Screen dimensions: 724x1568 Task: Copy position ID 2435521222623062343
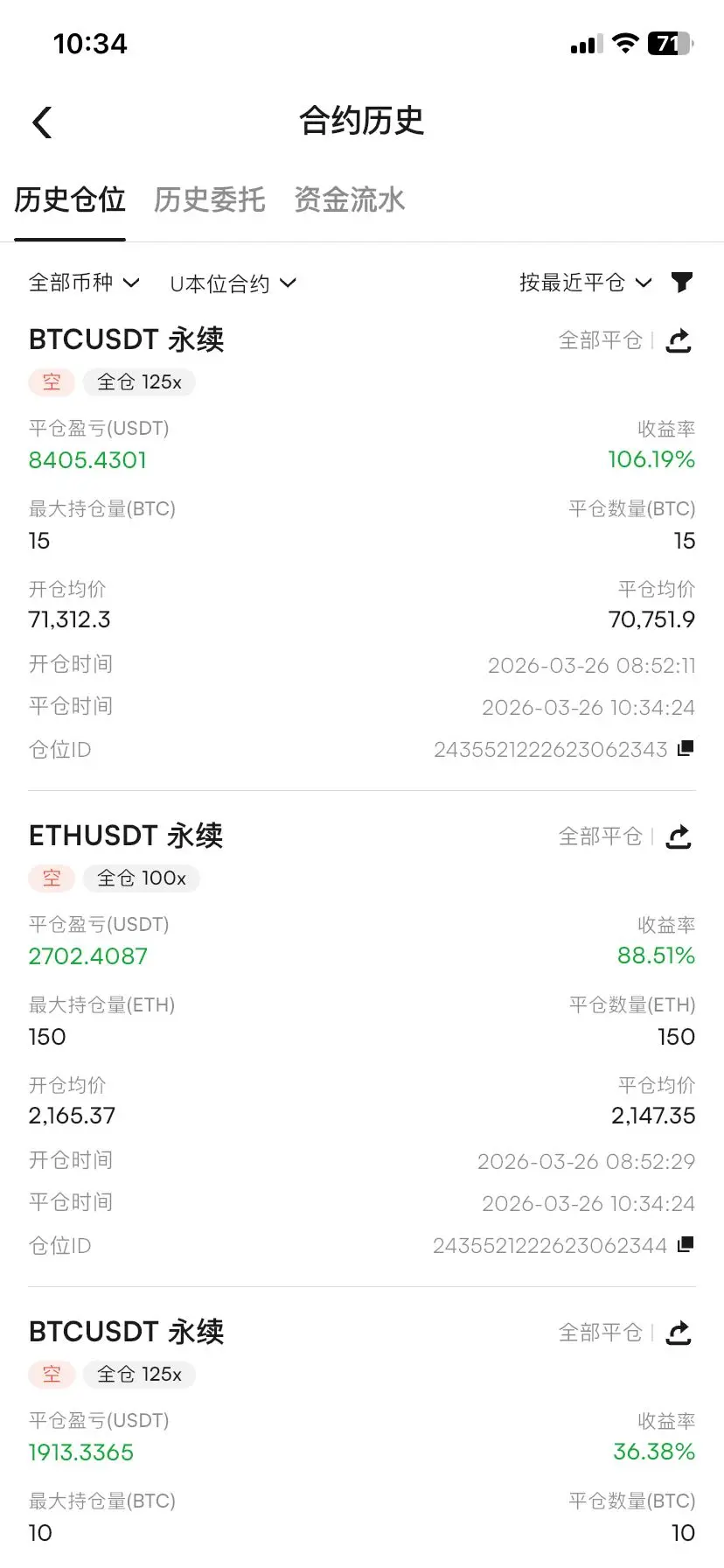click(x=686, y=748)
